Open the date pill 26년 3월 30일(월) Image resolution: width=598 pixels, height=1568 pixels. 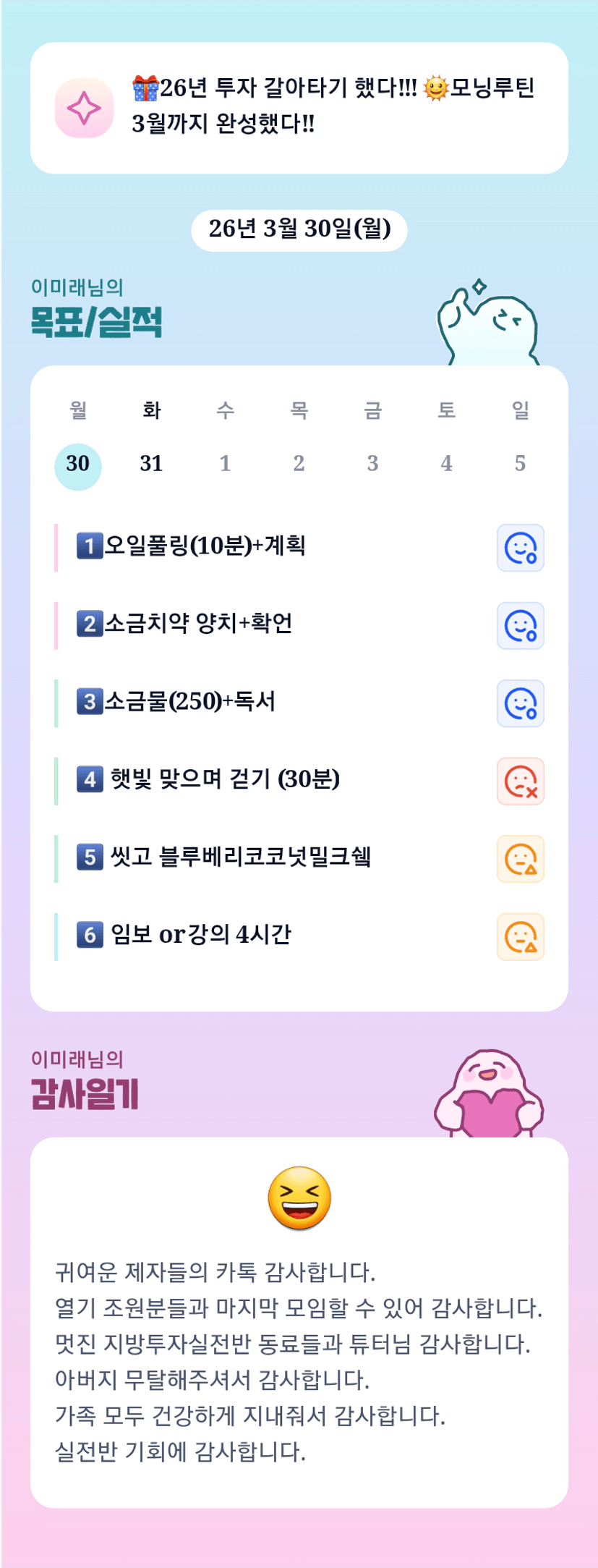[299, 230]
